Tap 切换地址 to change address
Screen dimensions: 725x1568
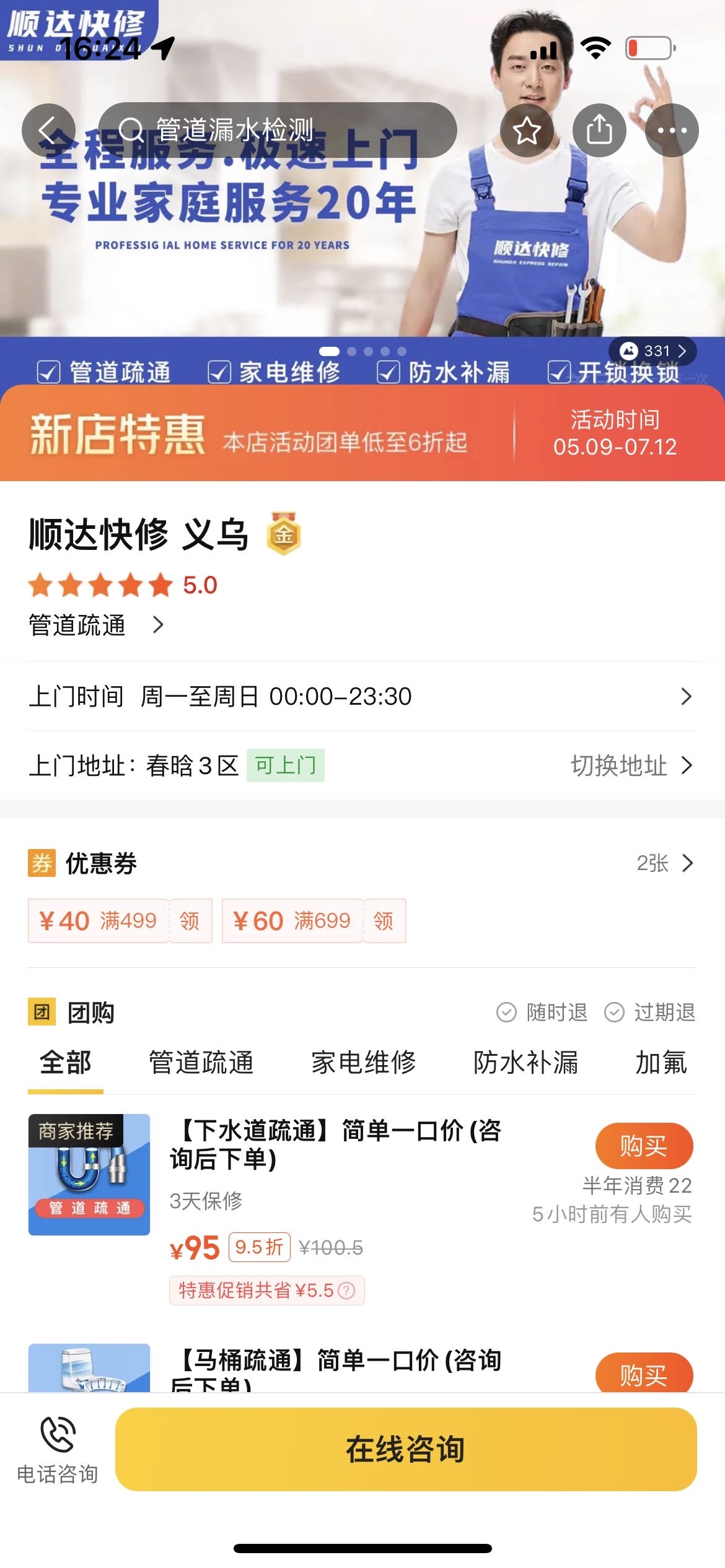pos(630,765)
